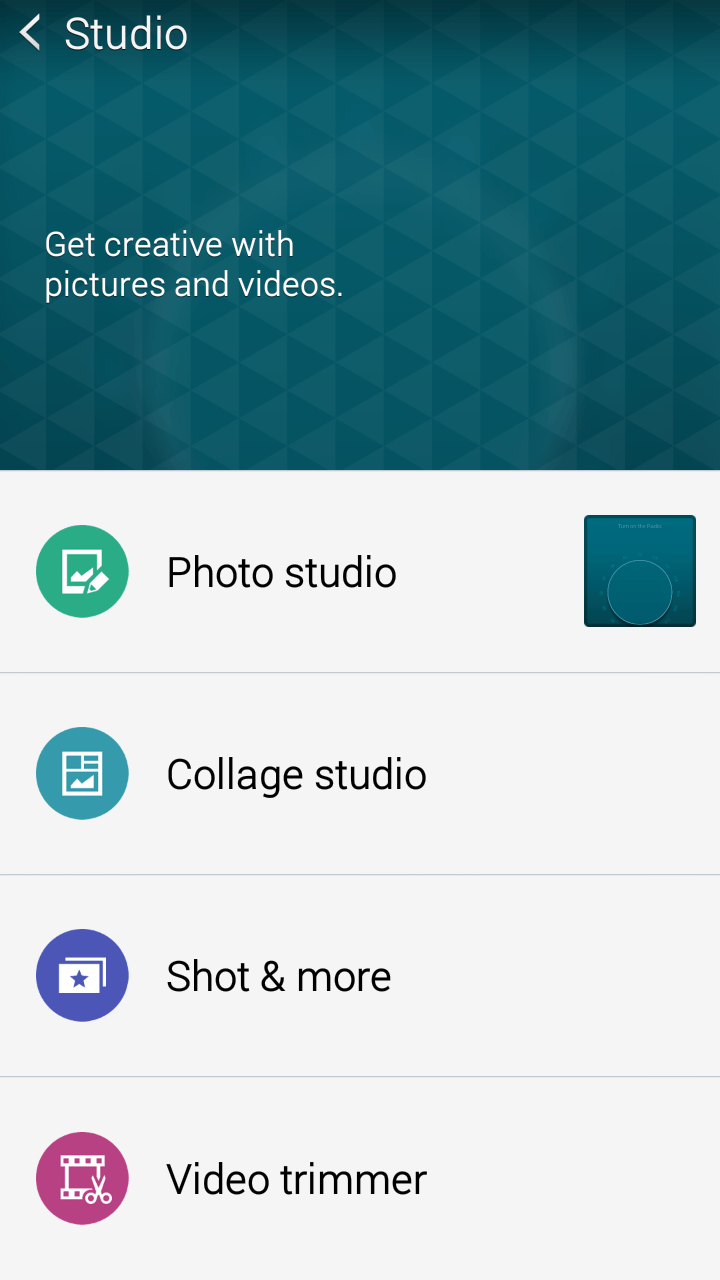Open the recent photo thumbnail in Photo studio
This screenshot has width=720, height=1280.
(639, 571)
